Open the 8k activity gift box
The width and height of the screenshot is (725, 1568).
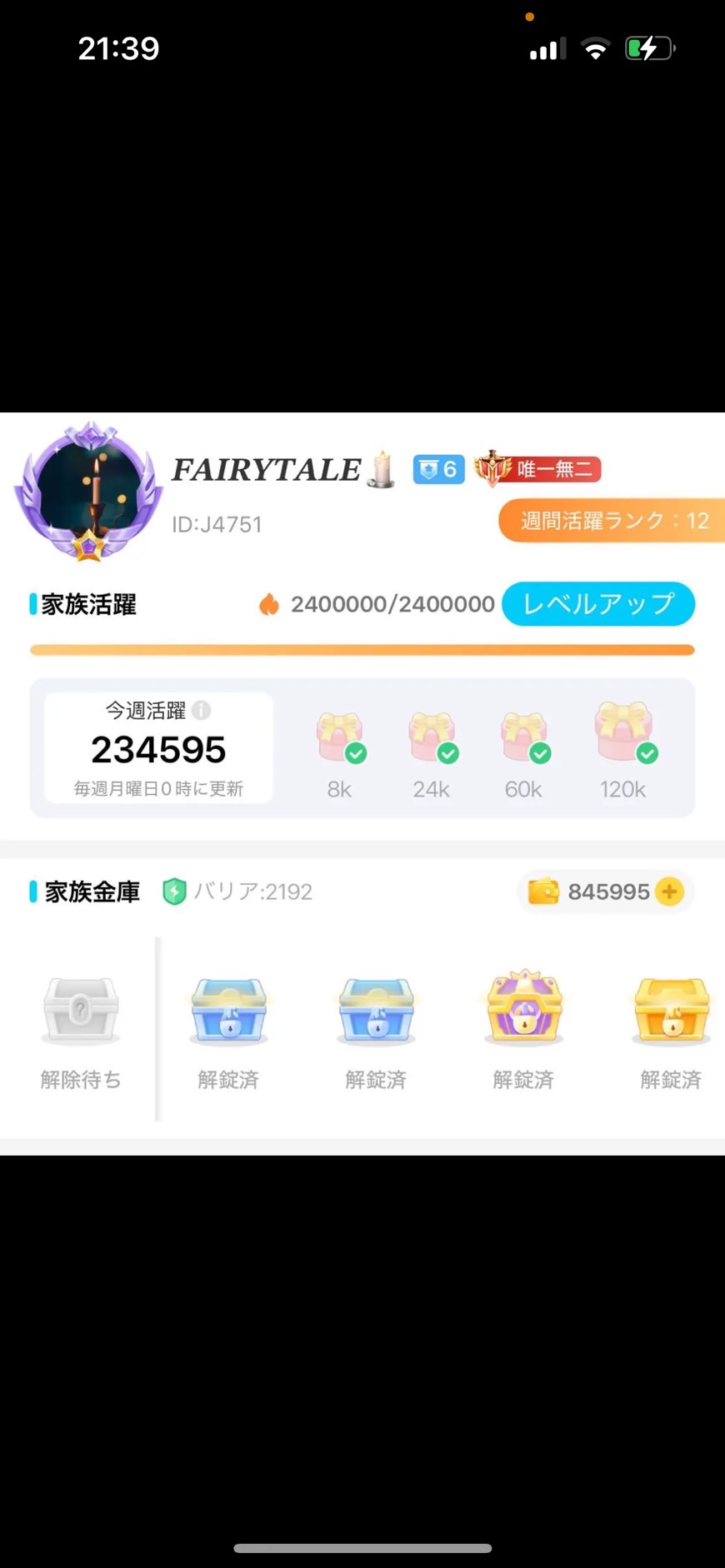340,737
